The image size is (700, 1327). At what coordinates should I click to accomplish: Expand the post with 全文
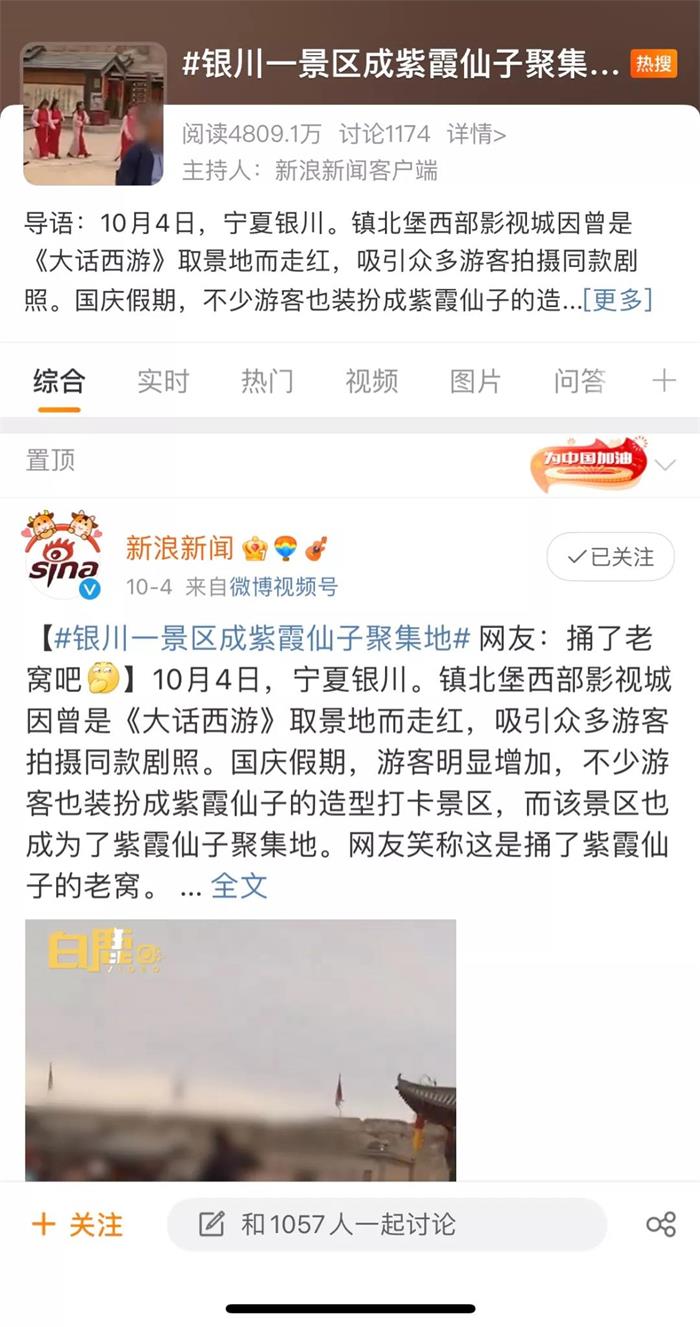click(239, 886)
